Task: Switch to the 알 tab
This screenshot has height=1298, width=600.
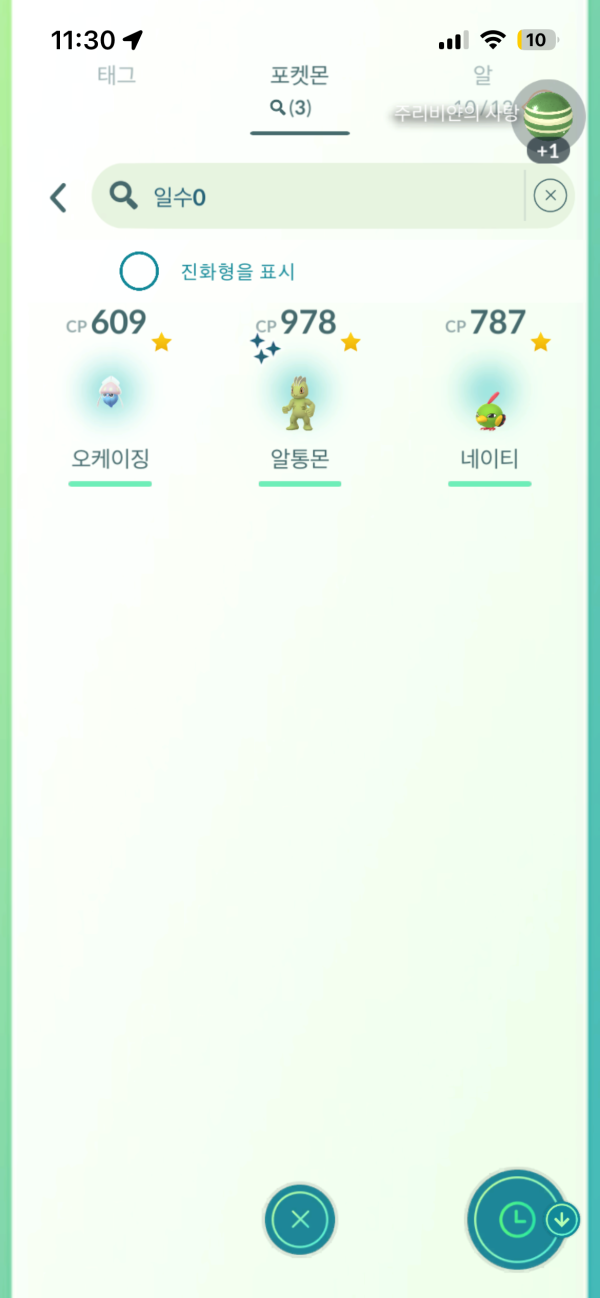Action: point(482,76)
